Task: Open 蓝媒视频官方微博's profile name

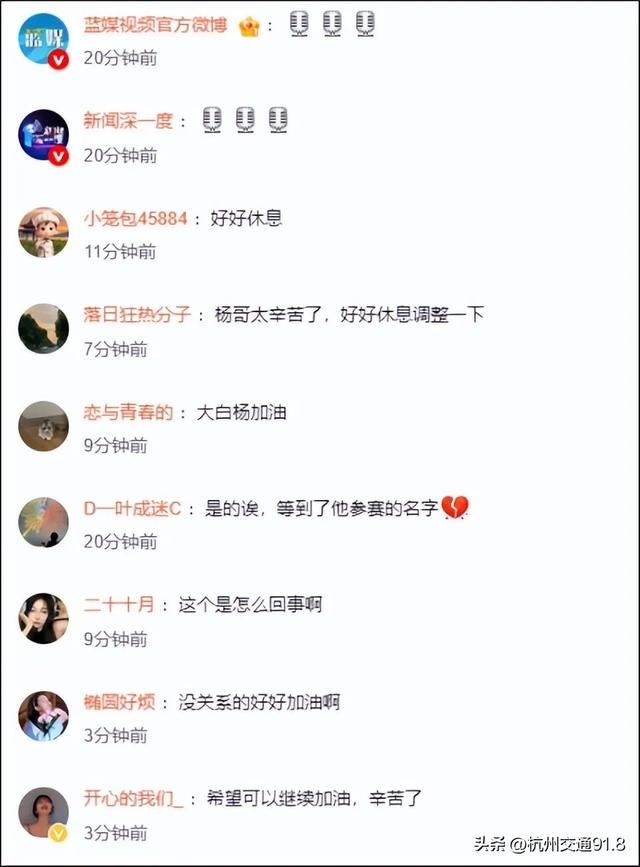Action: coord(155,26)
